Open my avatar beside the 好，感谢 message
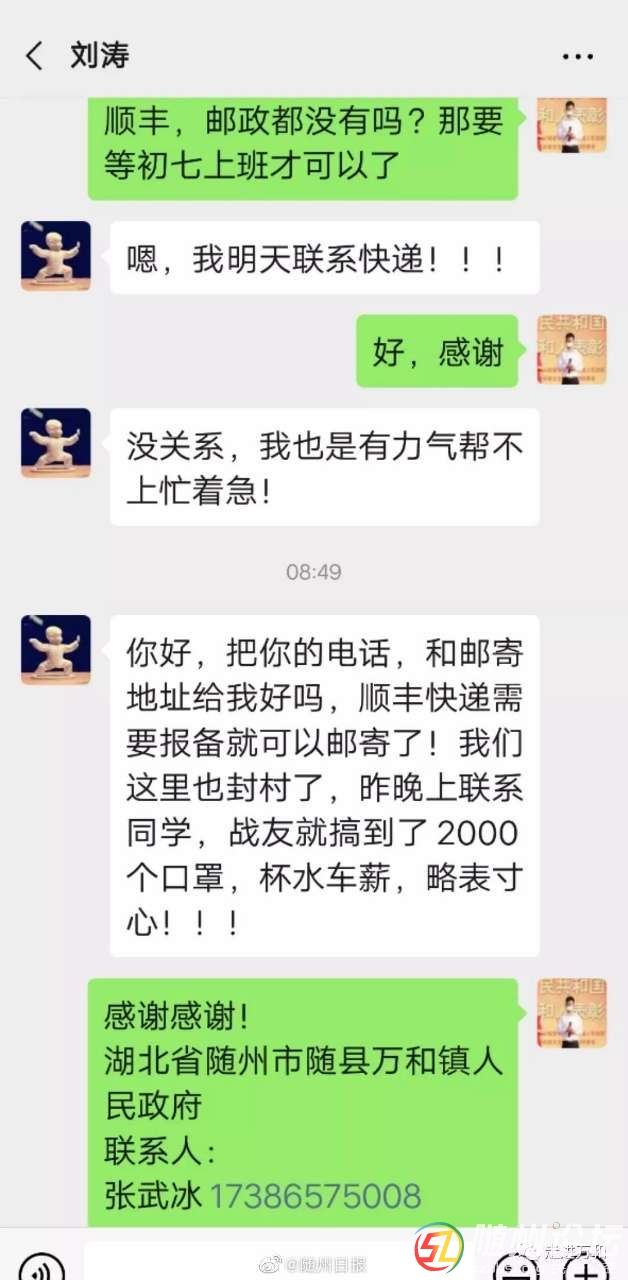628x1280 pixels. [571, 350]
